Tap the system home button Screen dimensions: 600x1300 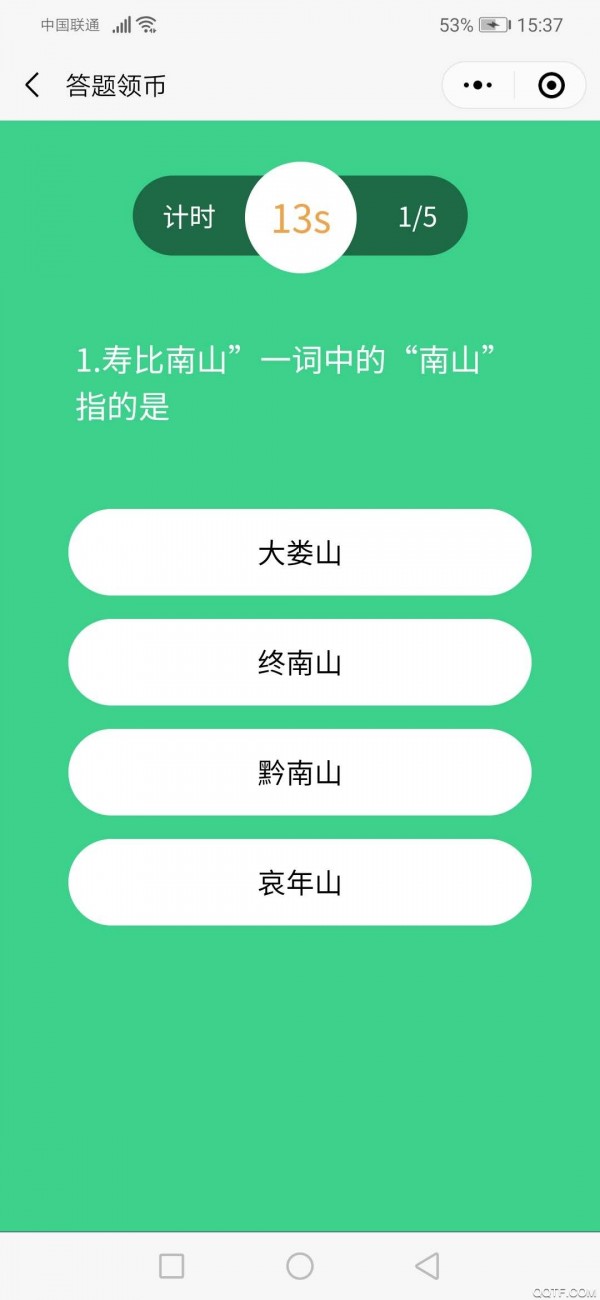point(300,1266)
